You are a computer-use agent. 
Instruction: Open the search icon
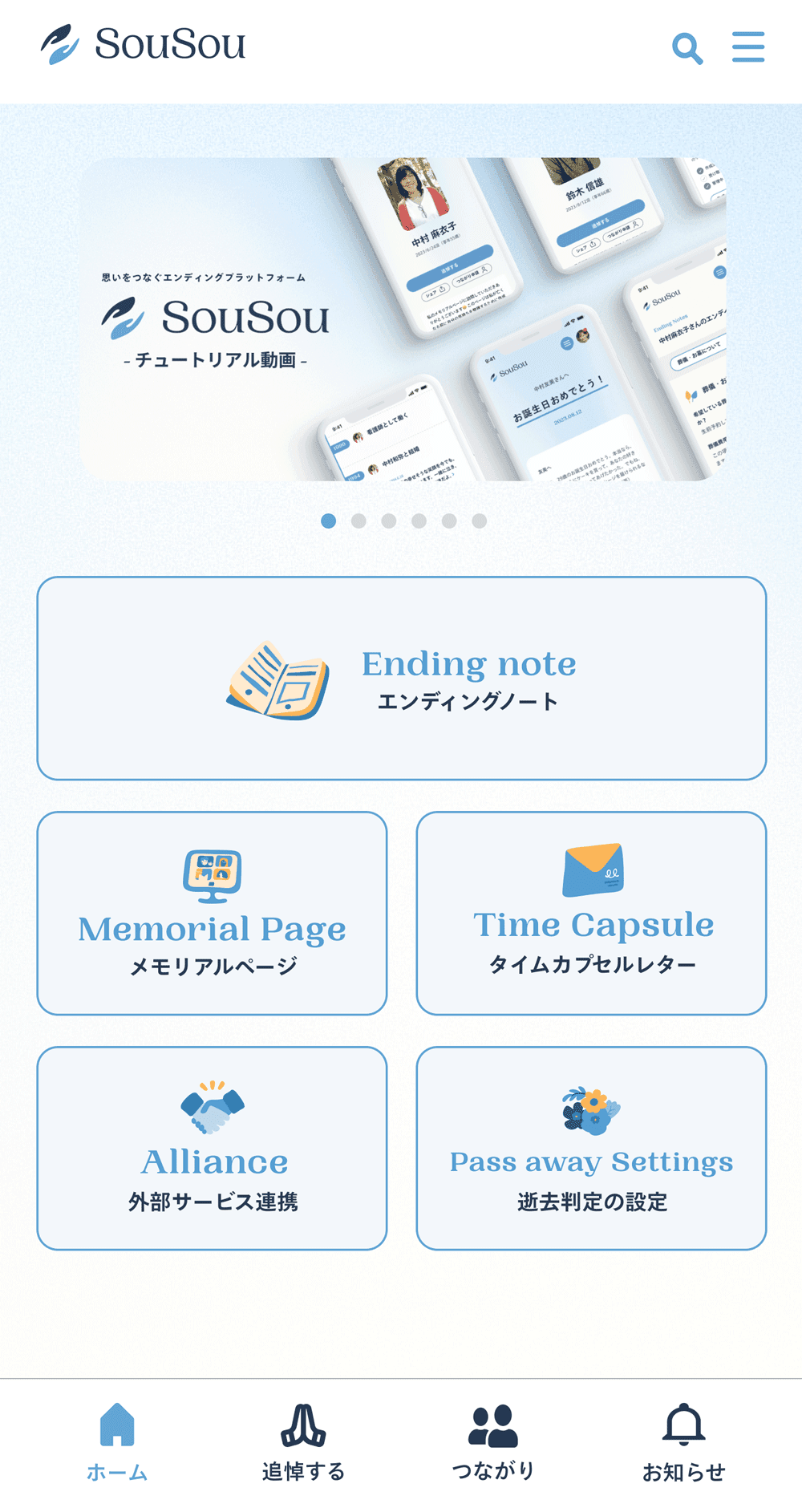[x=687, y=48]
